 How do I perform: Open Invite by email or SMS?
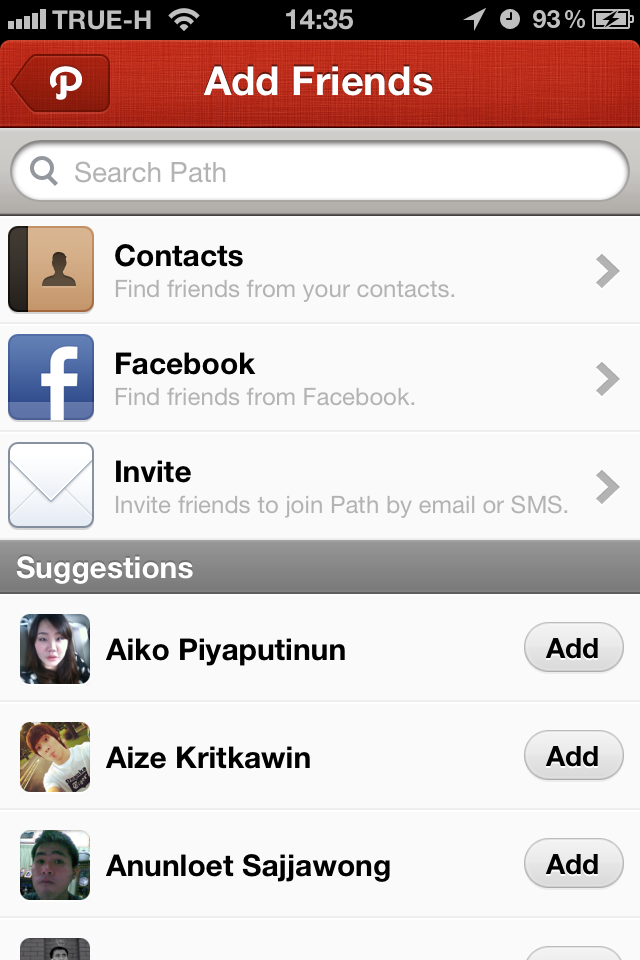point(320,486)
